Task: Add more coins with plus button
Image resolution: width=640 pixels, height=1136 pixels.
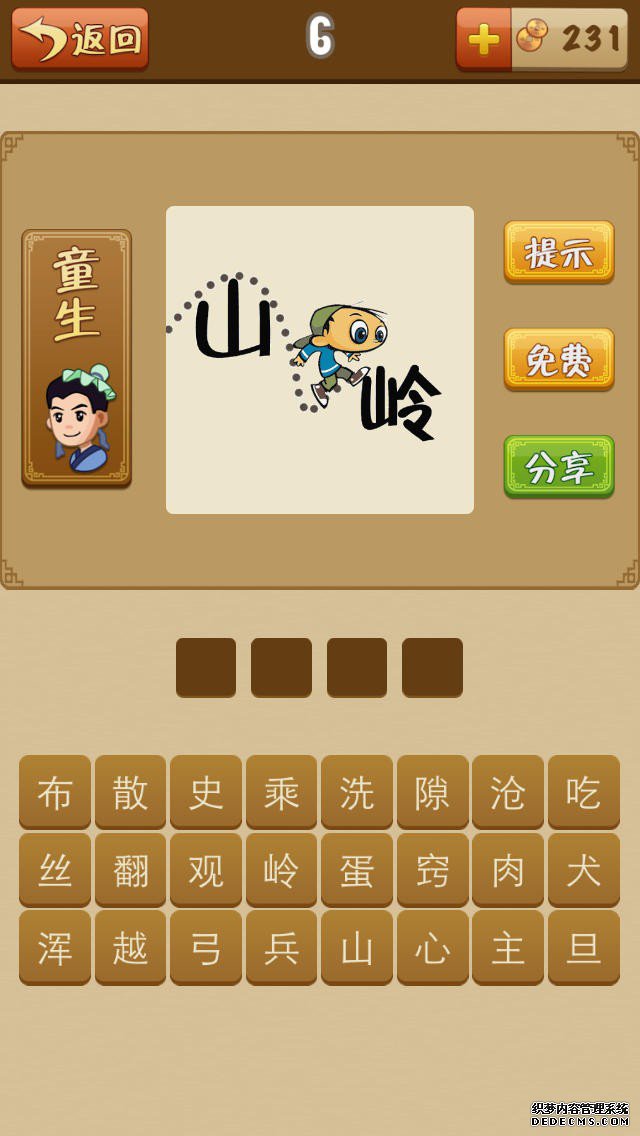Action: (484, 39)
